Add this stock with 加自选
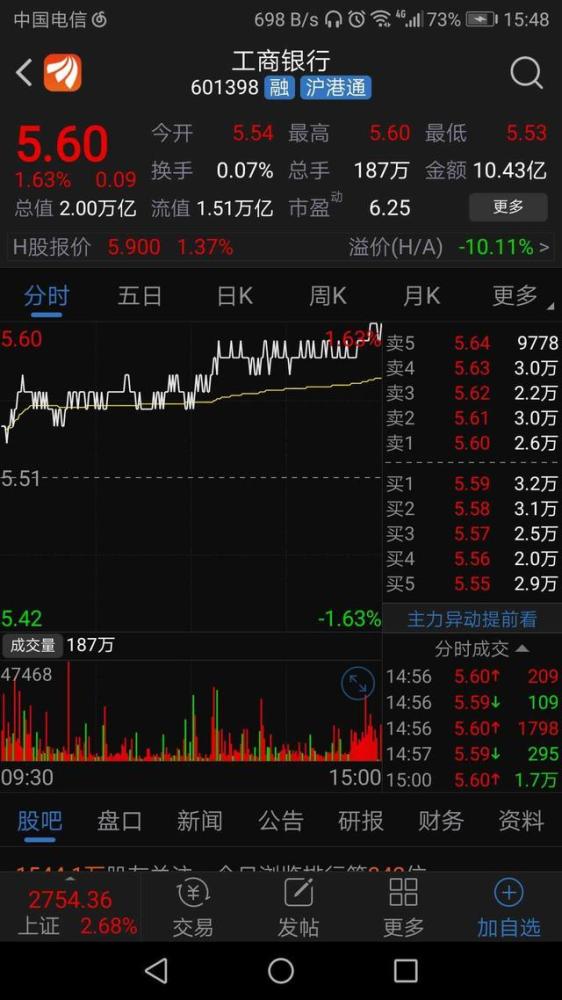The height and width of the screenshot is (1000, 562). (x=508, y=907)
